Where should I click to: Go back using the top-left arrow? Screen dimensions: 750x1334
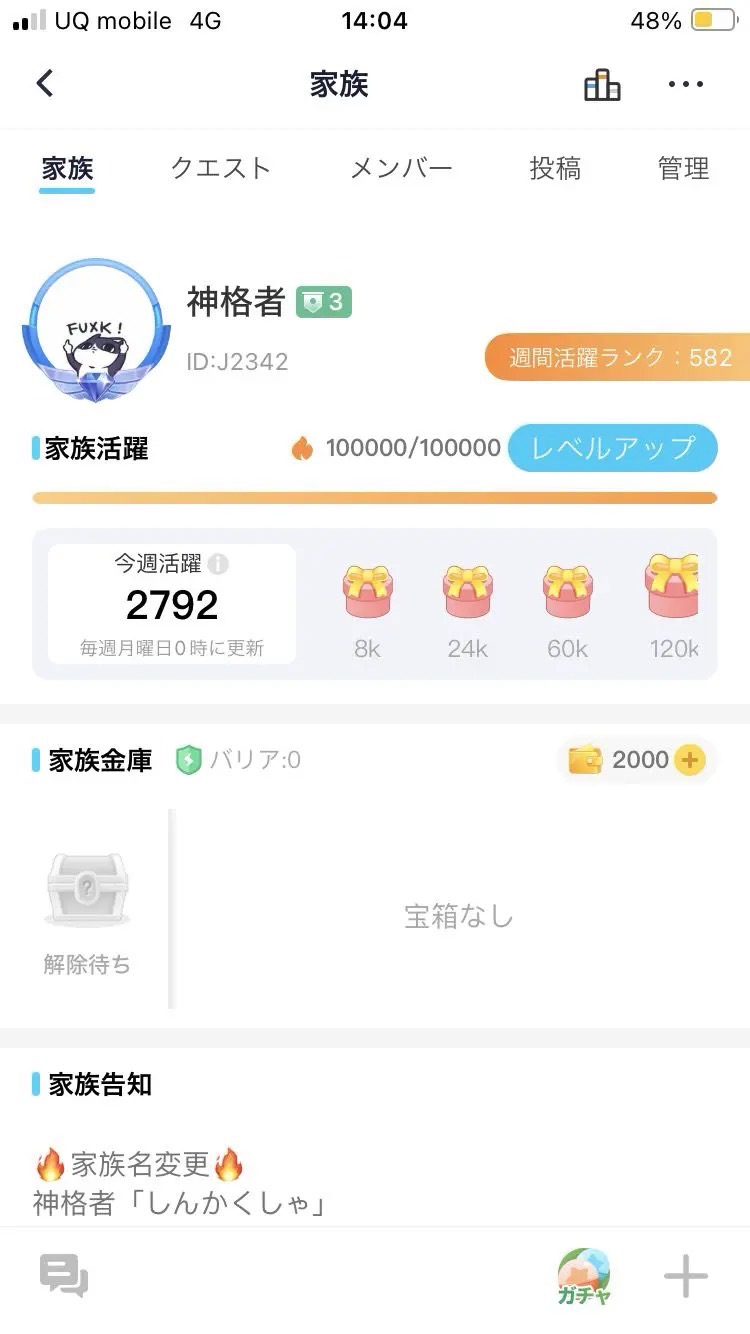(45, 84)
